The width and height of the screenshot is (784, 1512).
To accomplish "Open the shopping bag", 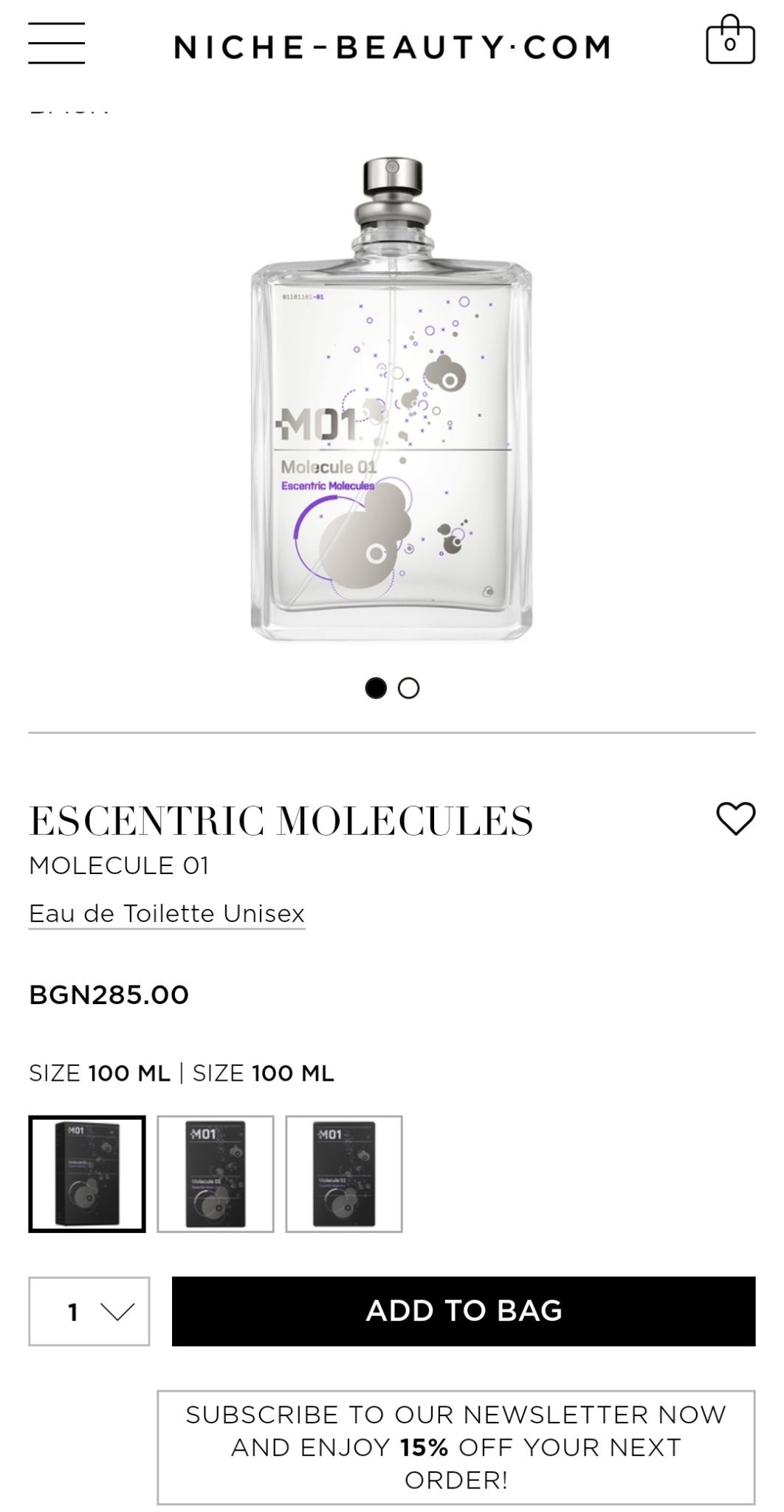I will click(729, 41).
